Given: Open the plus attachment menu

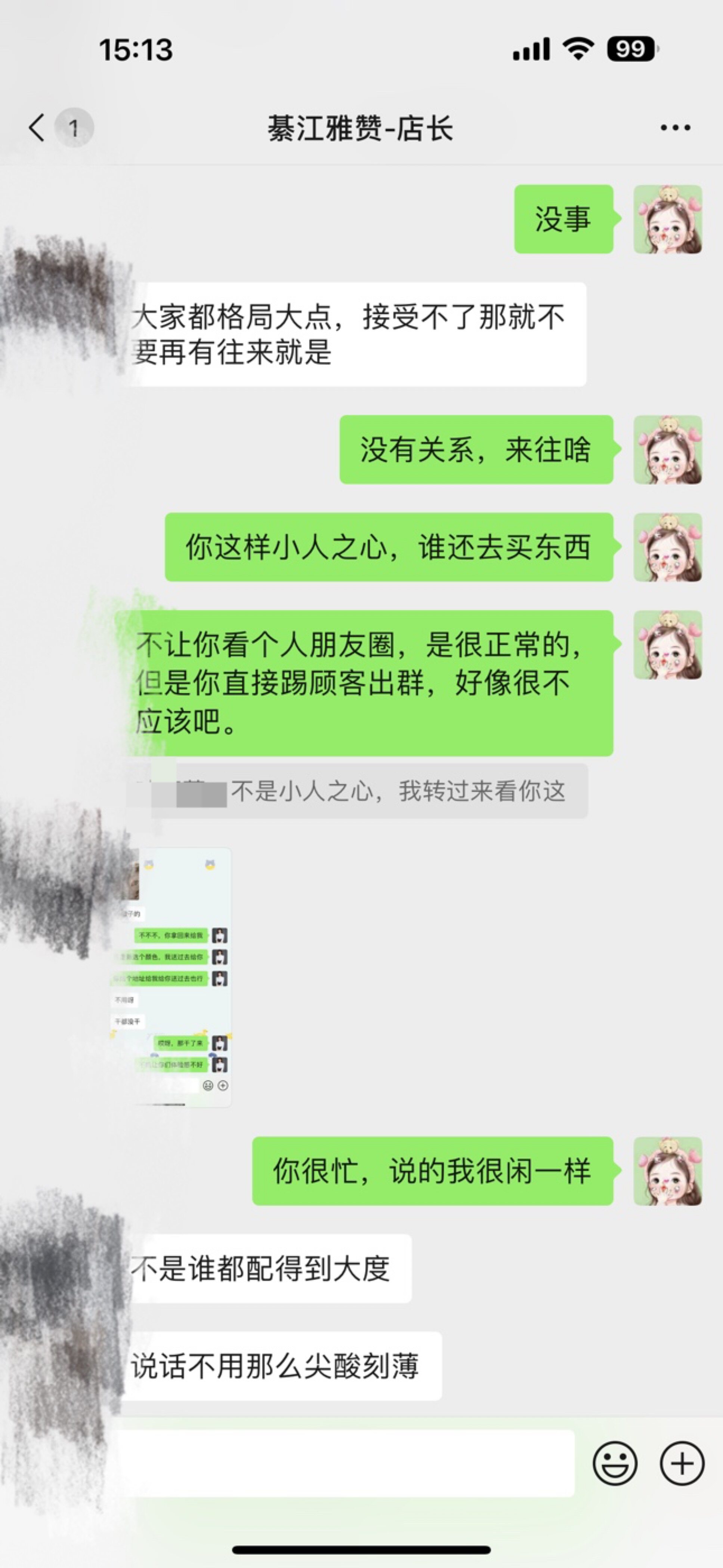Looking at the screenshot, I should point(682,1463).
